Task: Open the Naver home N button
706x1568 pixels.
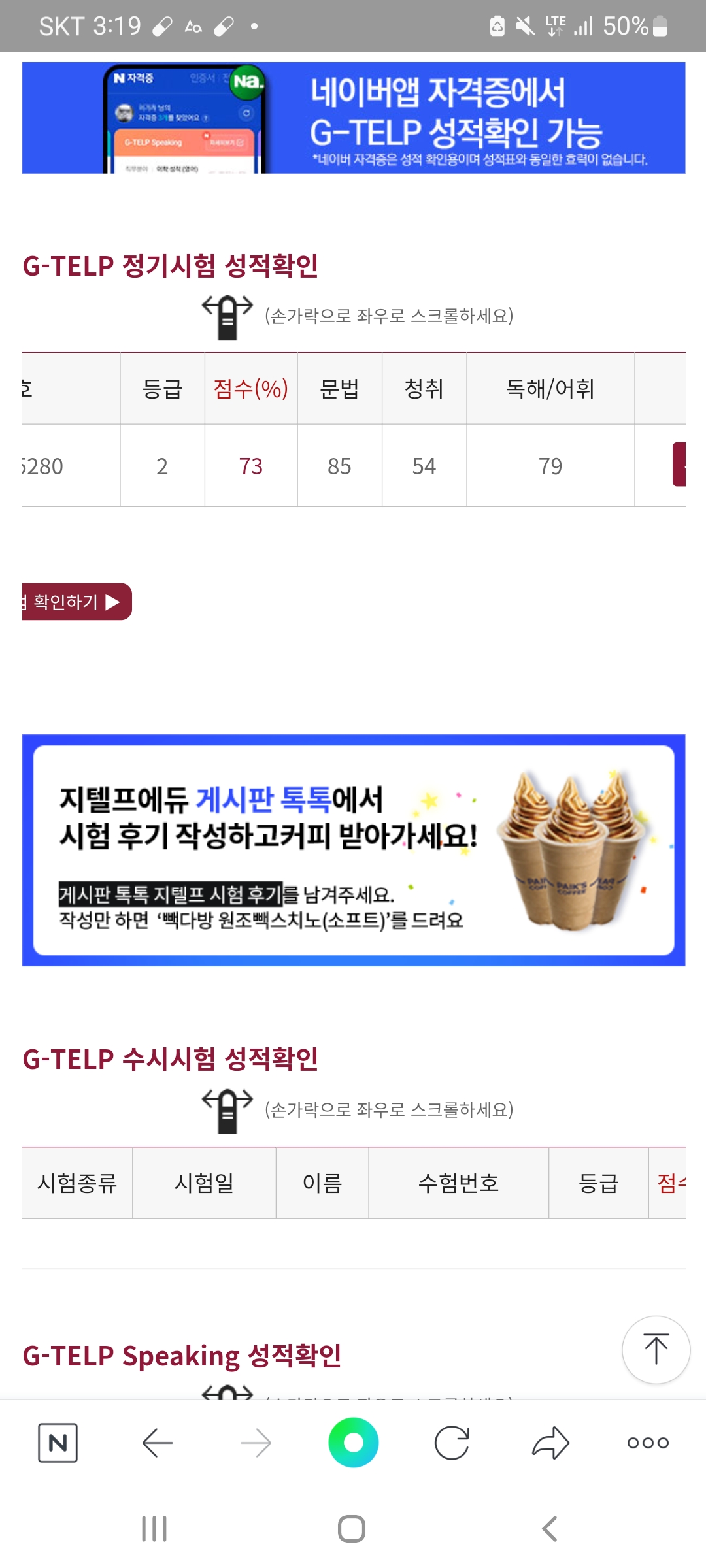Action: 58,1442
